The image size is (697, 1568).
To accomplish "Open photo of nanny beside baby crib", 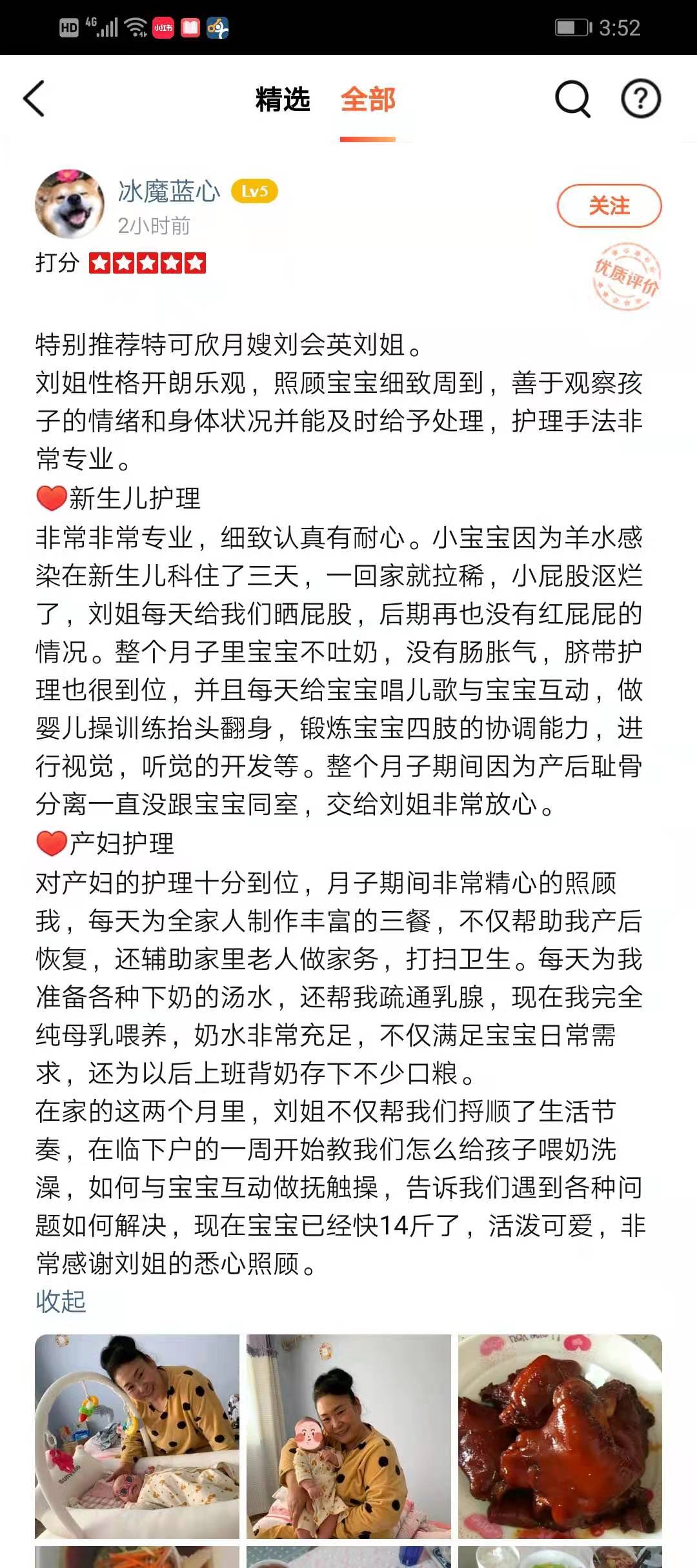I will point(137,1436).
